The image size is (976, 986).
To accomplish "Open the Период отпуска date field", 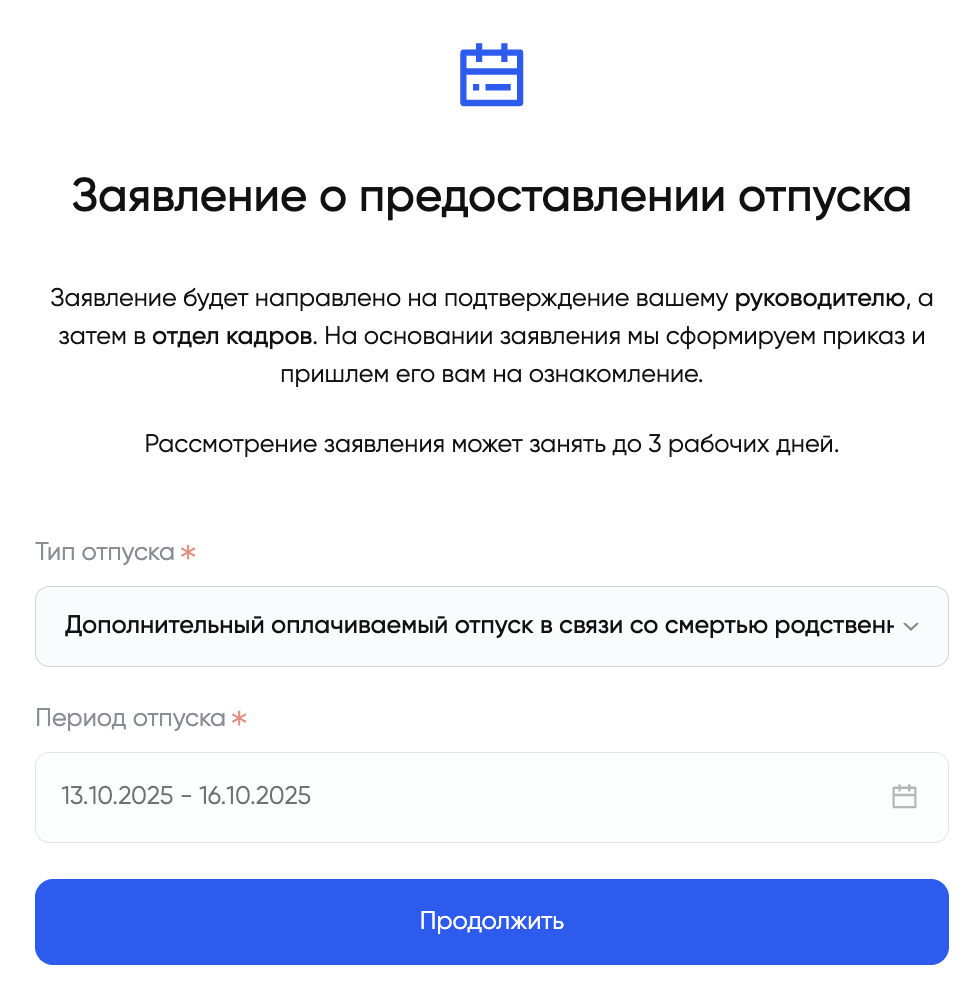I will pyautogui.click(x=490, y=796).
